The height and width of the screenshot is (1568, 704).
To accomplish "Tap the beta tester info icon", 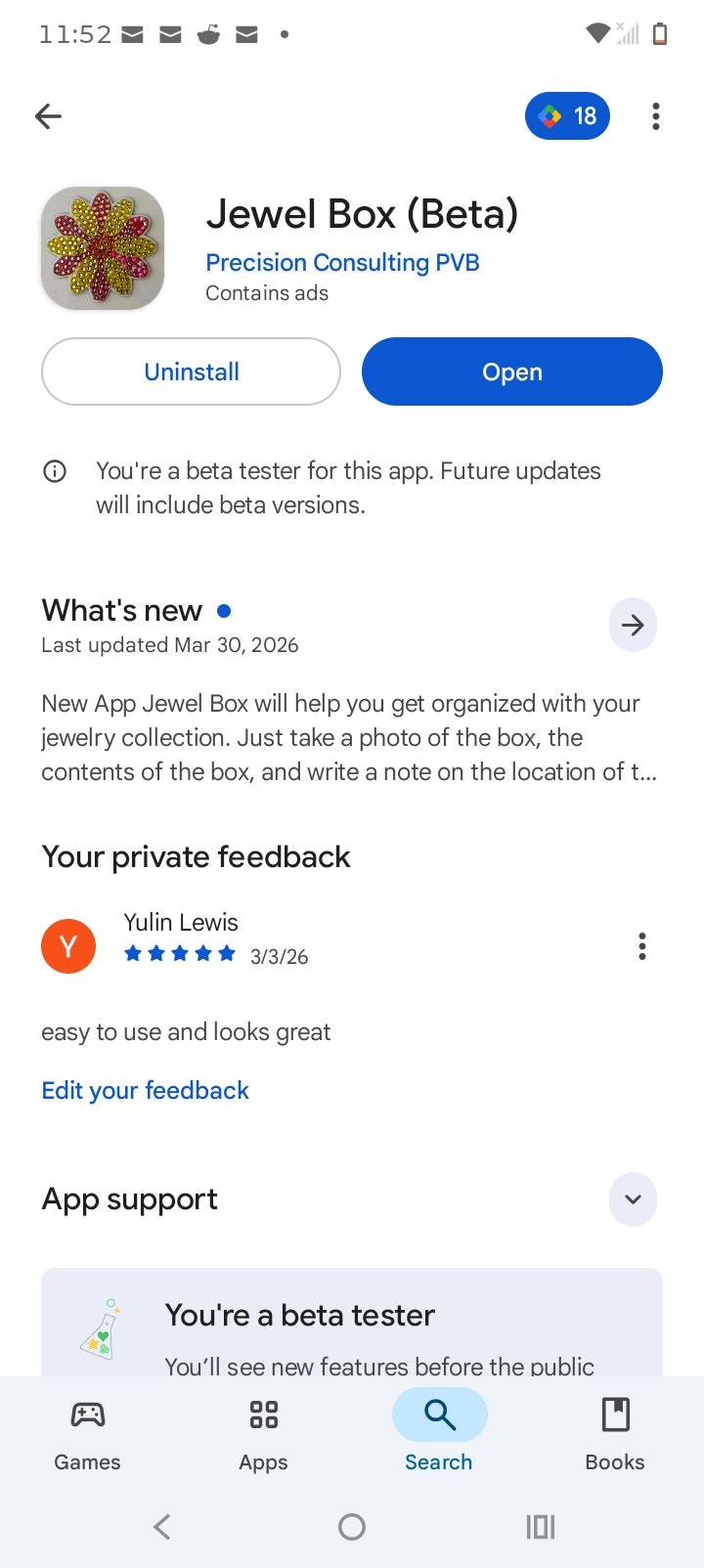I will tap(55, 471).
